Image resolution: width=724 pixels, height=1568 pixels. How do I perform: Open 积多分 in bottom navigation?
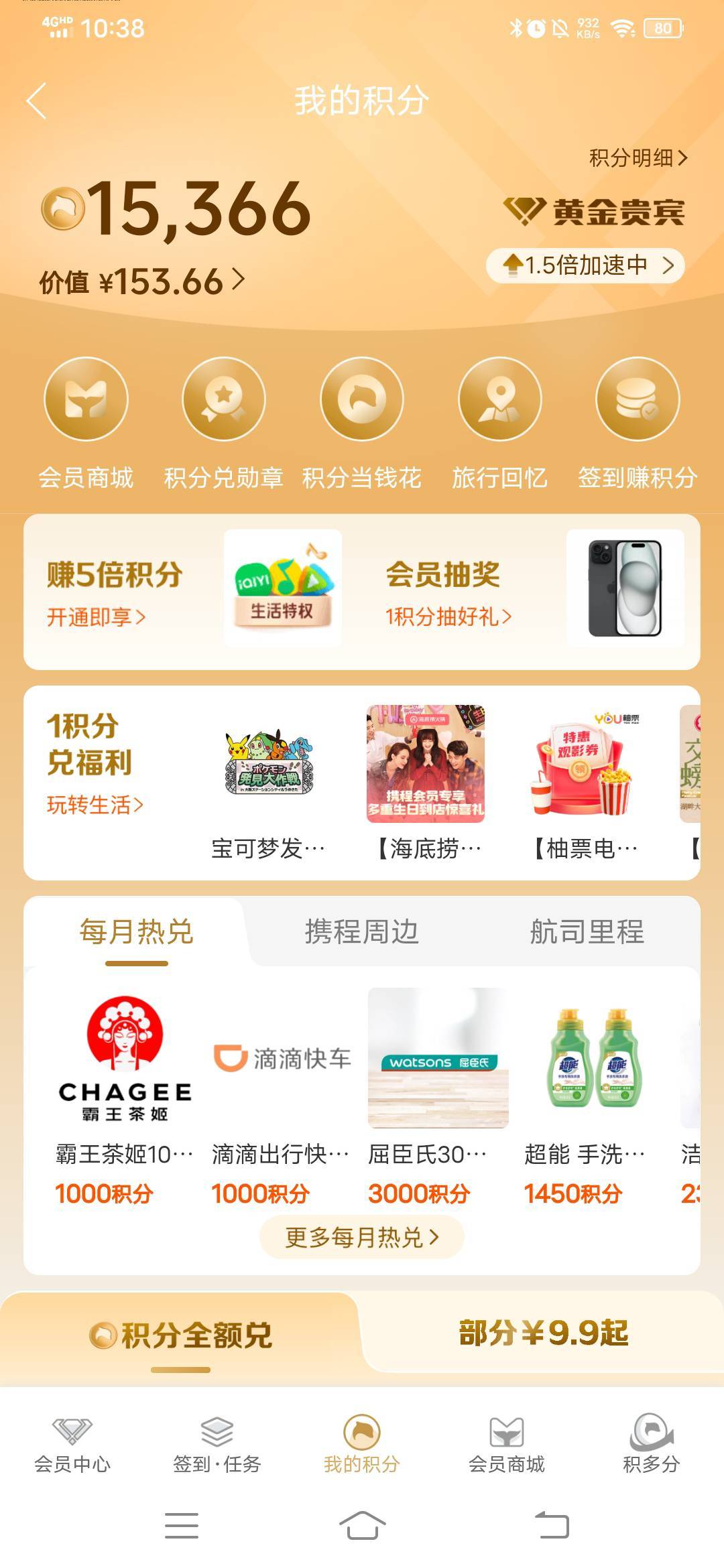[651, 1445]
